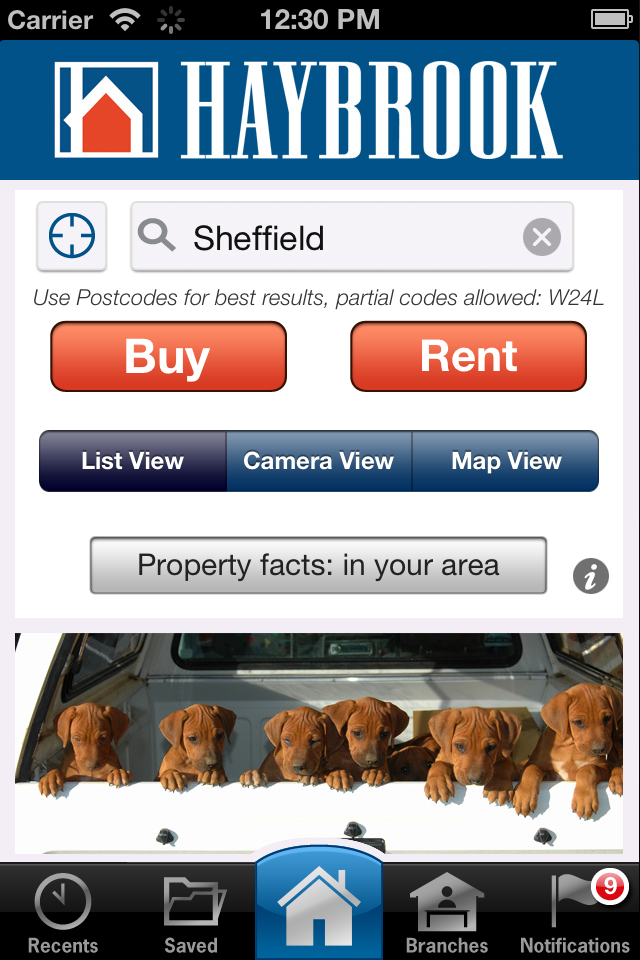
Task: Select List View
Action: point(133,461)
